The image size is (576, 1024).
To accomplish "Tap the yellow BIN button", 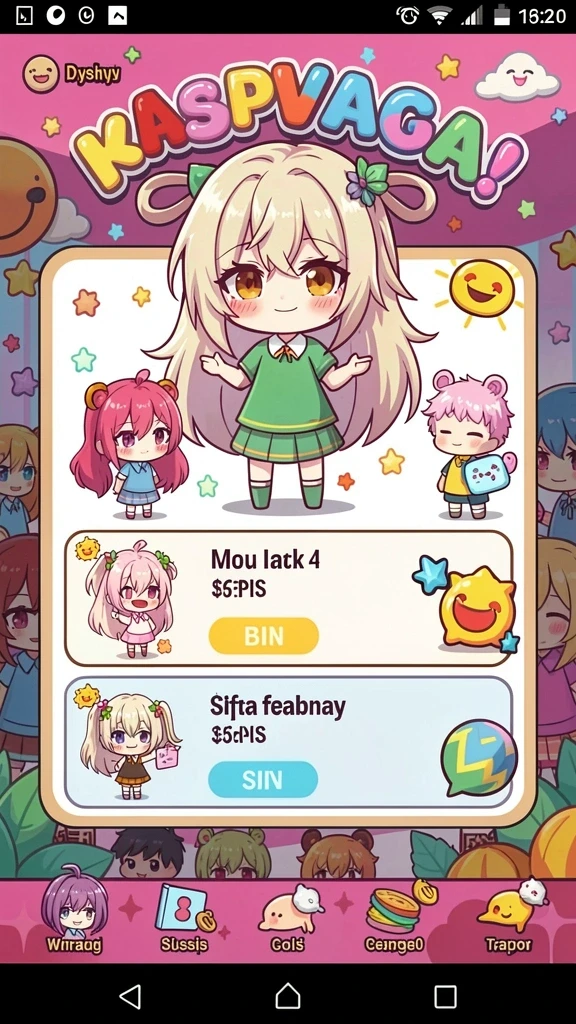I will (263, 636).
